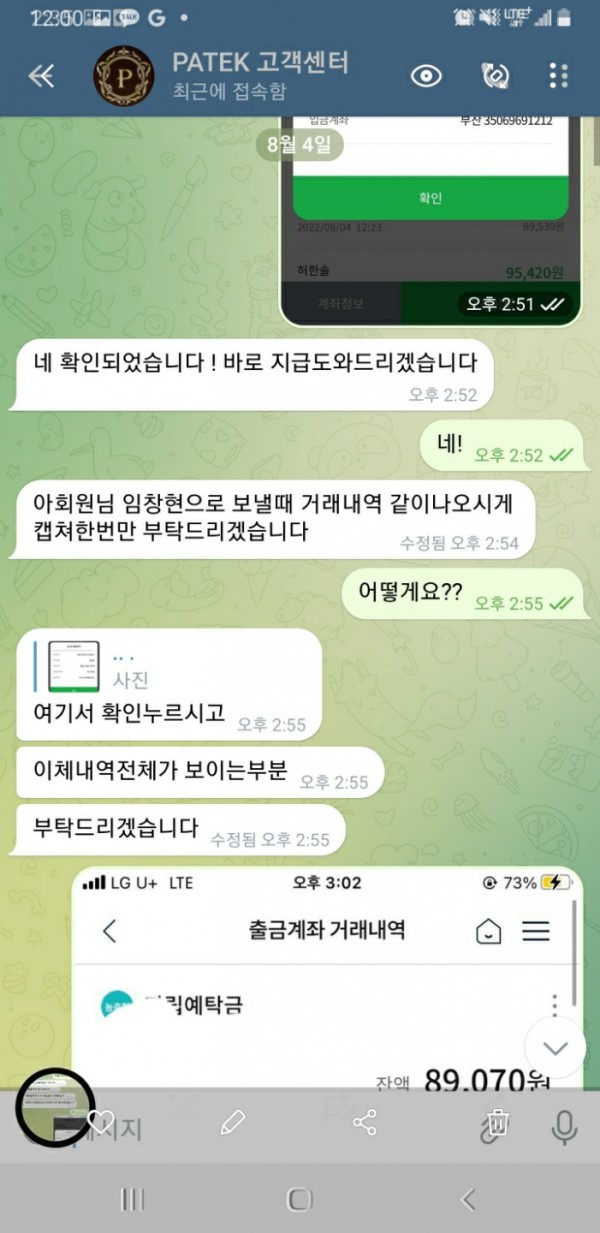Viewport: 600px width, 1233px height.
Task: Open PATEK 고객센터 chat info
Action: point(260,75)
